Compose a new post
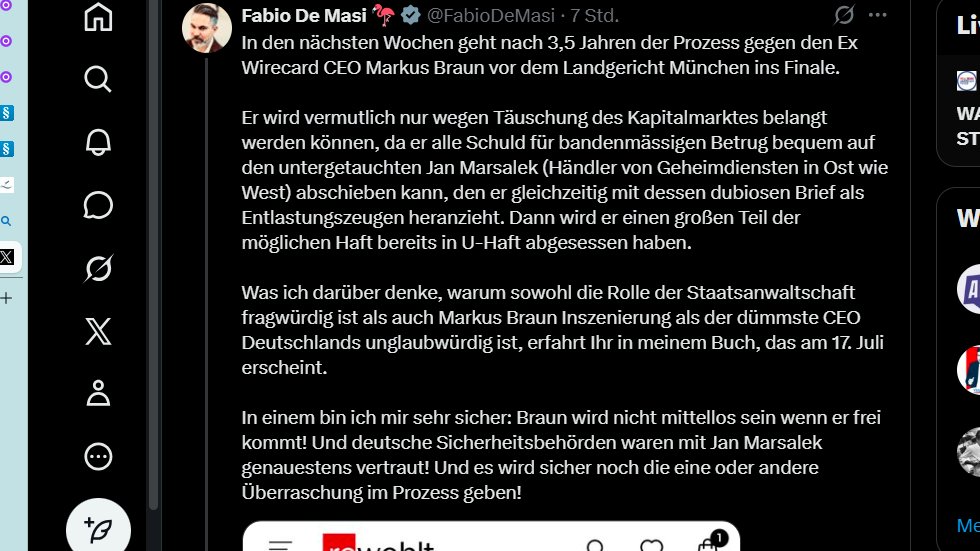The width and height of the screenshot is (980, 551). point(98,526)
